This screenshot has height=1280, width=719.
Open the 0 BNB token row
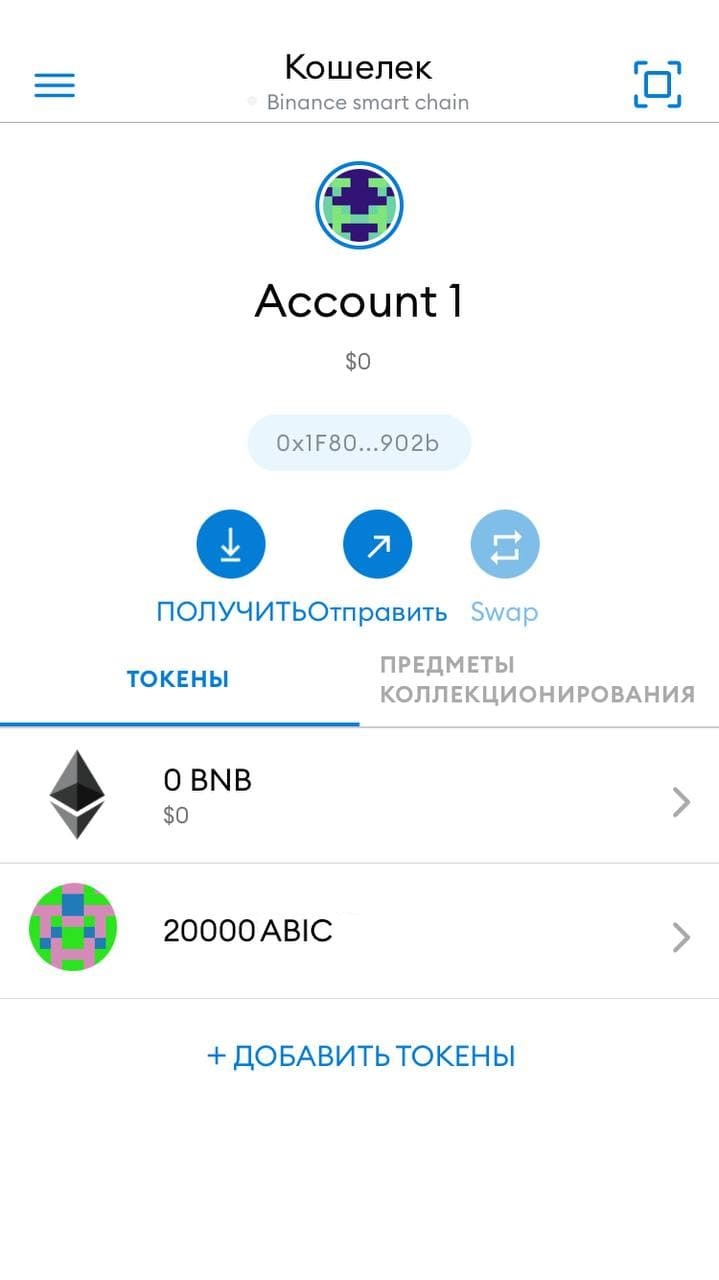pyautogui.click(x=359, y=796)
